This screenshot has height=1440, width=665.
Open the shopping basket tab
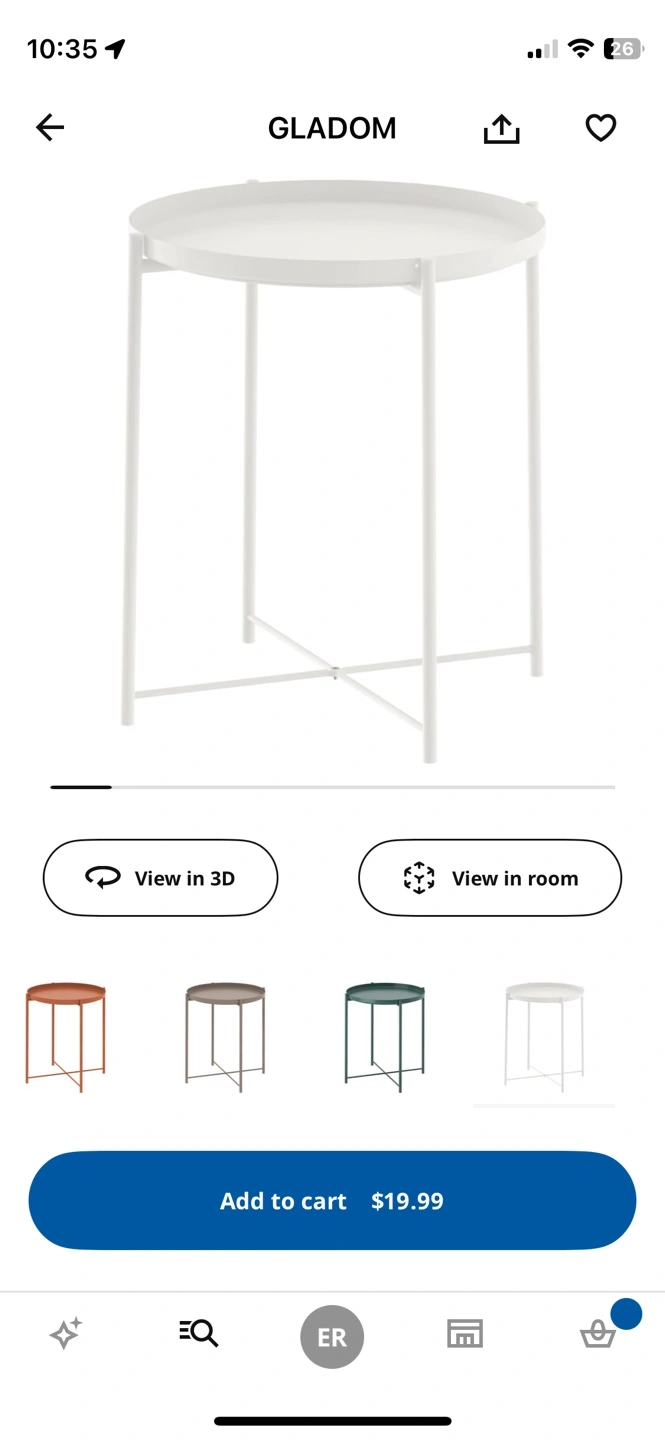click(x=598, y=1334)
